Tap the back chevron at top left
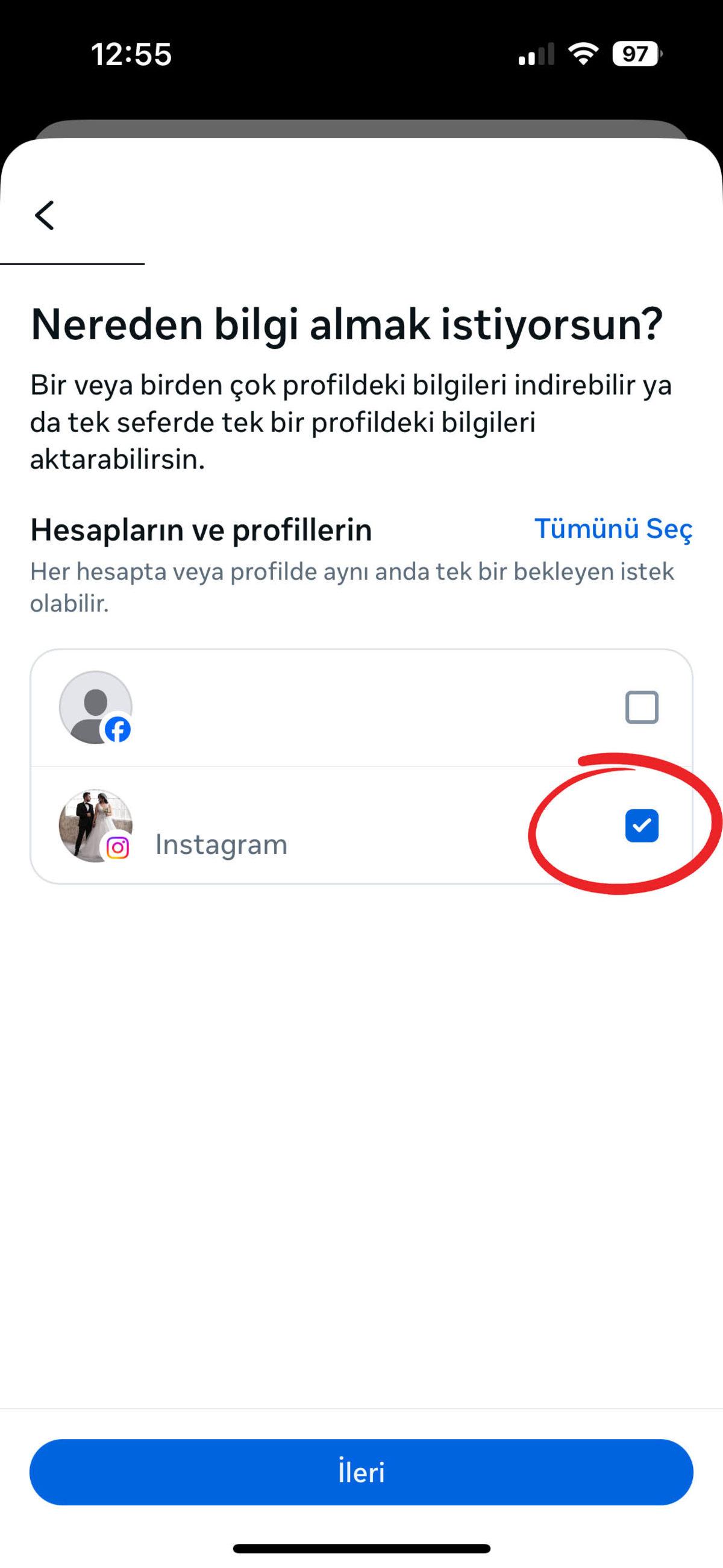 click(44, 216)
